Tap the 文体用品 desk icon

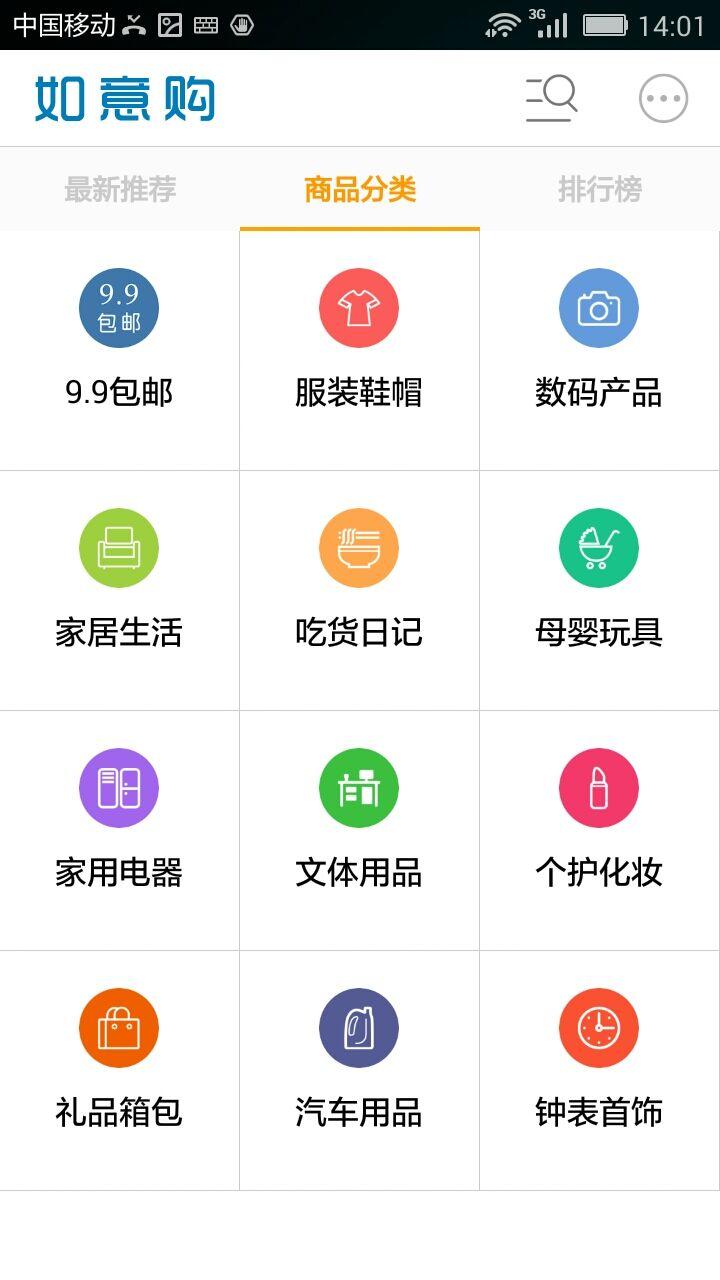(359, 788)
